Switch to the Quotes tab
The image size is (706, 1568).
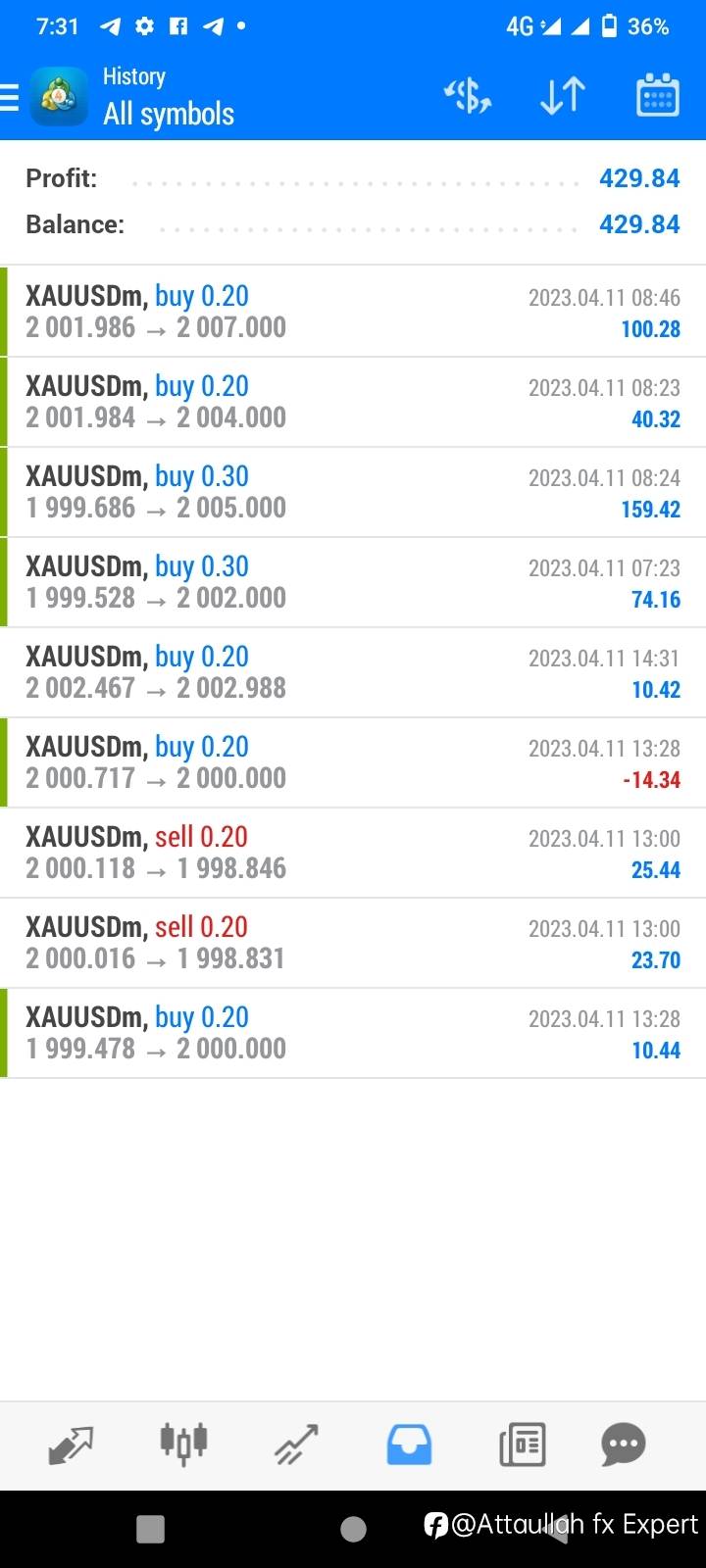point(71,1445)
